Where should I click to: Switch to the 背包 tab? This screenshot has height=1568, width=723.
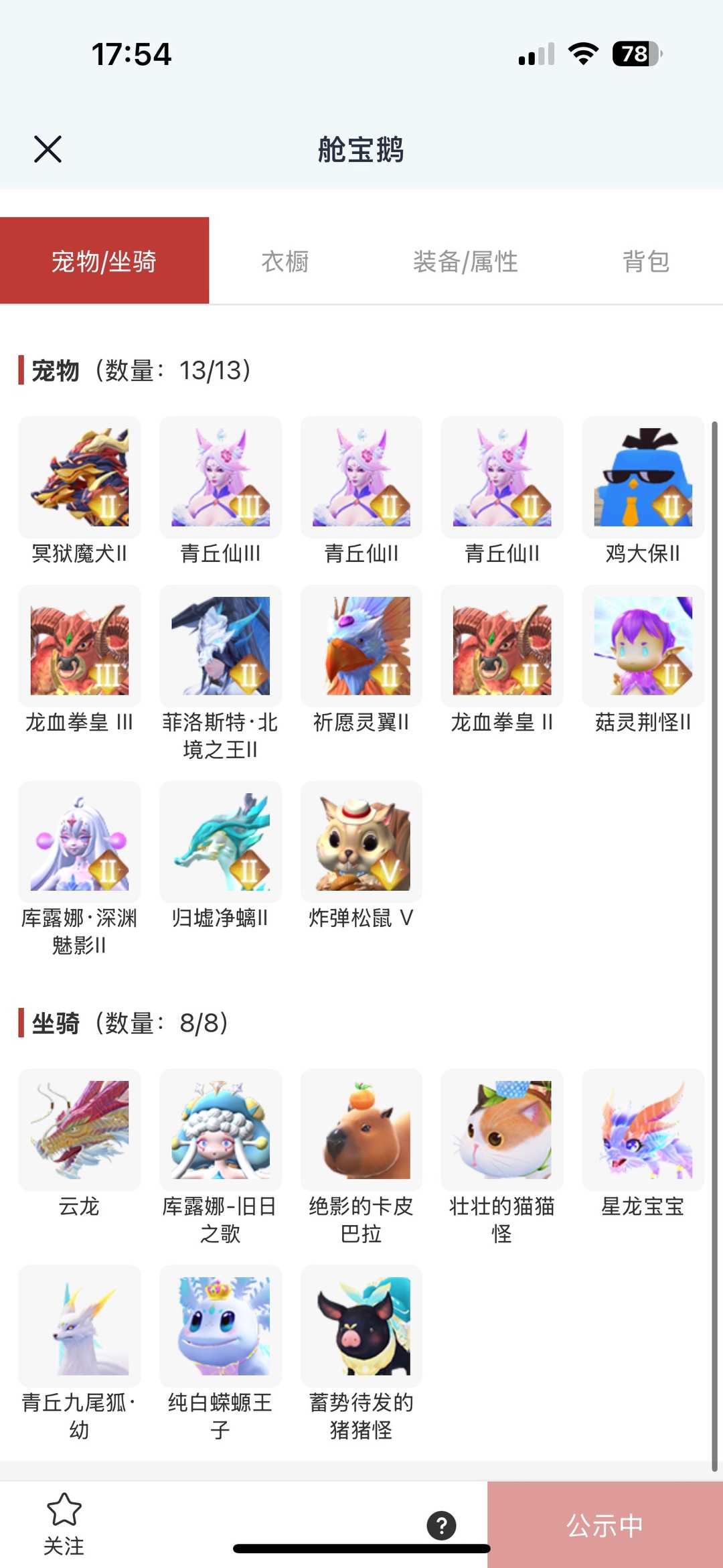[645, 262]
